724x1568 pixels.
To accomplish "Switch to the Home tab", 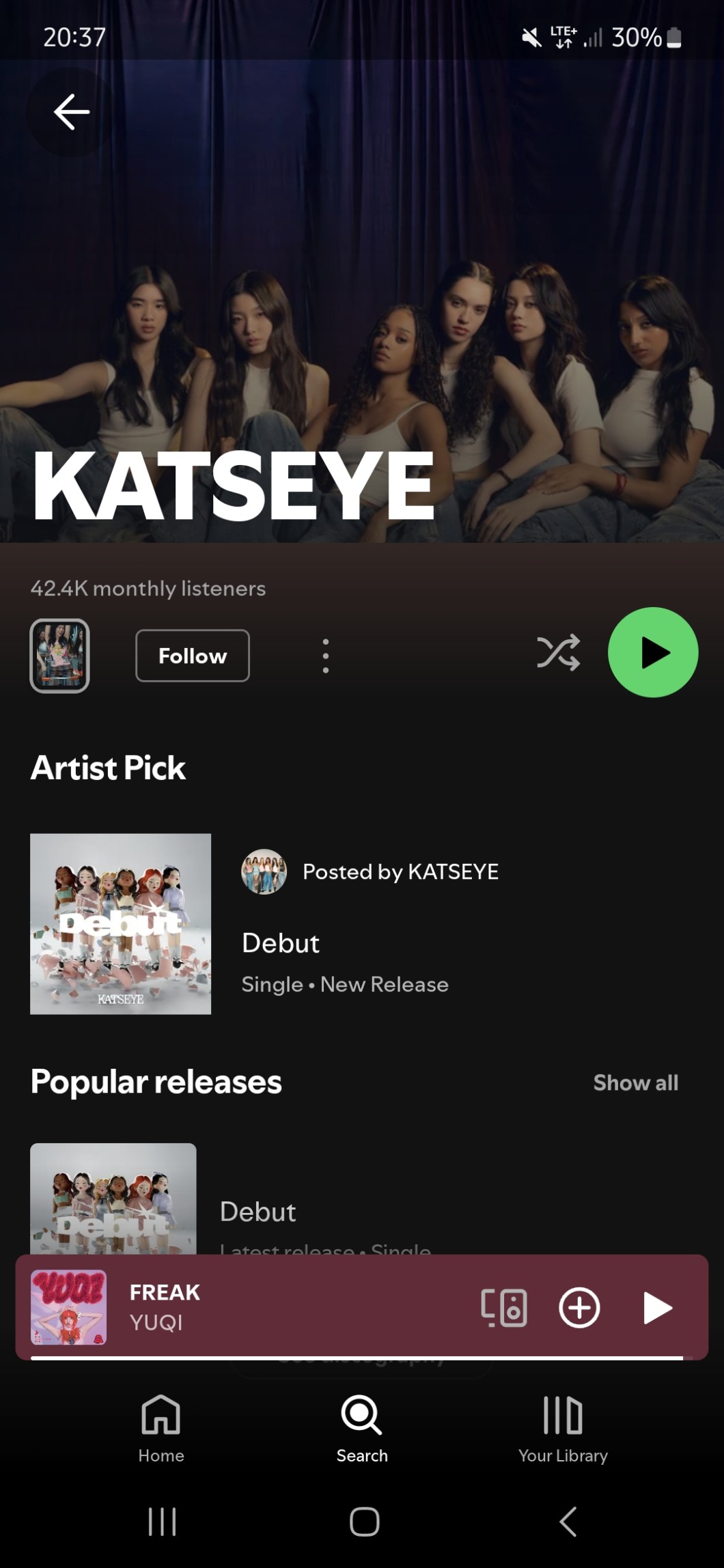I will click(x=161, y=1427).
